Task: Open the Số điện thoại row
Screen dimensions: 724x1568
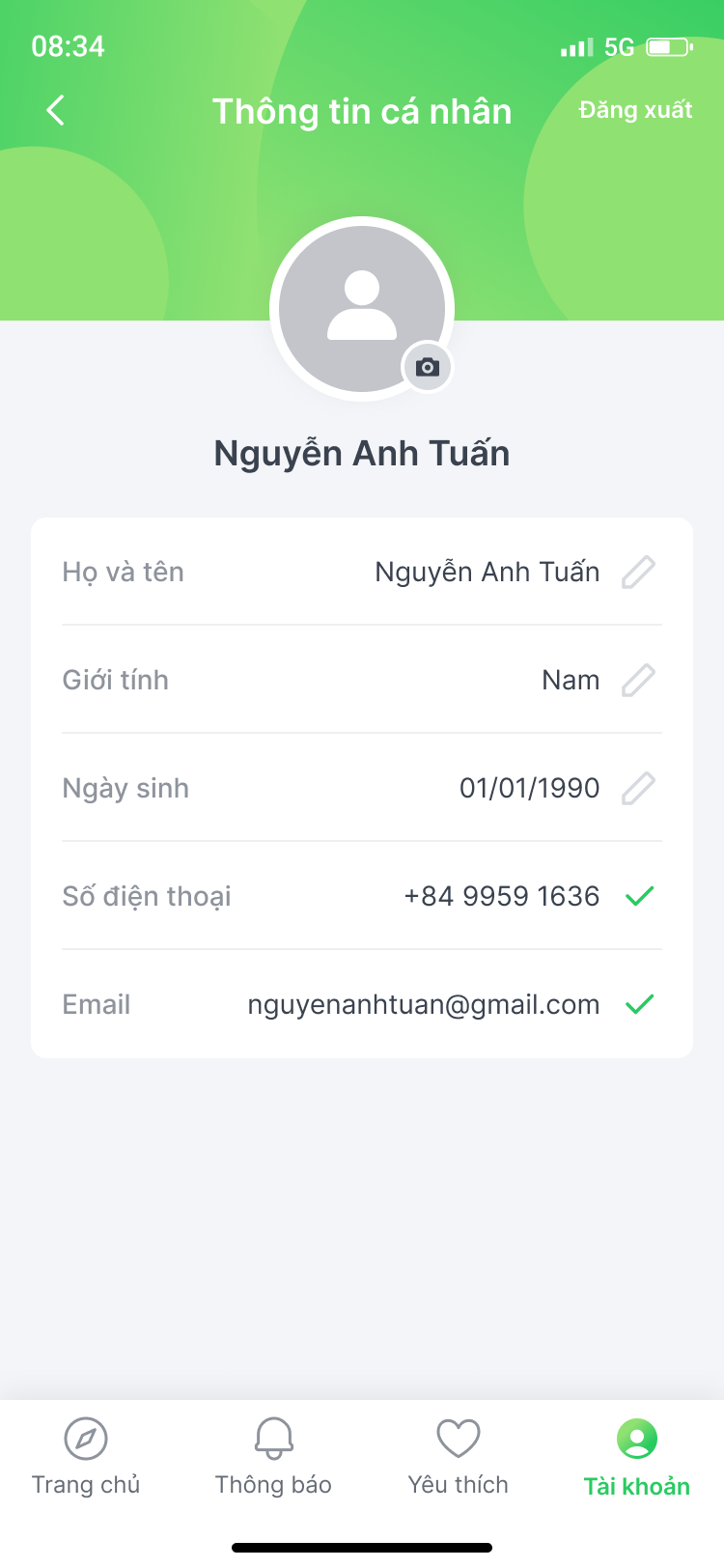Action: tap(362, 896)
